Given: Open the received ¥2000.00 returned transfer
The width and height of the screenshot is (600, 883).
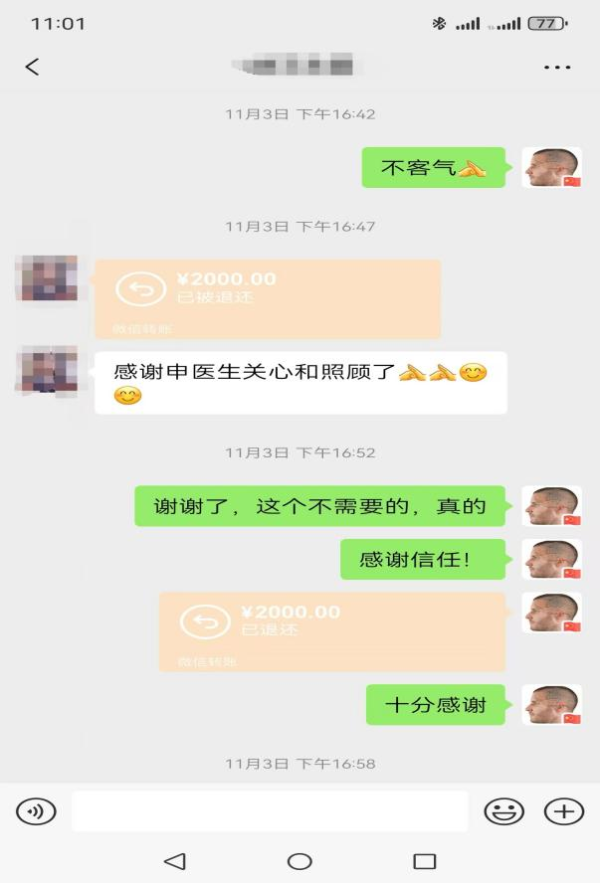Looking at the screenshot, I should 267,298.
